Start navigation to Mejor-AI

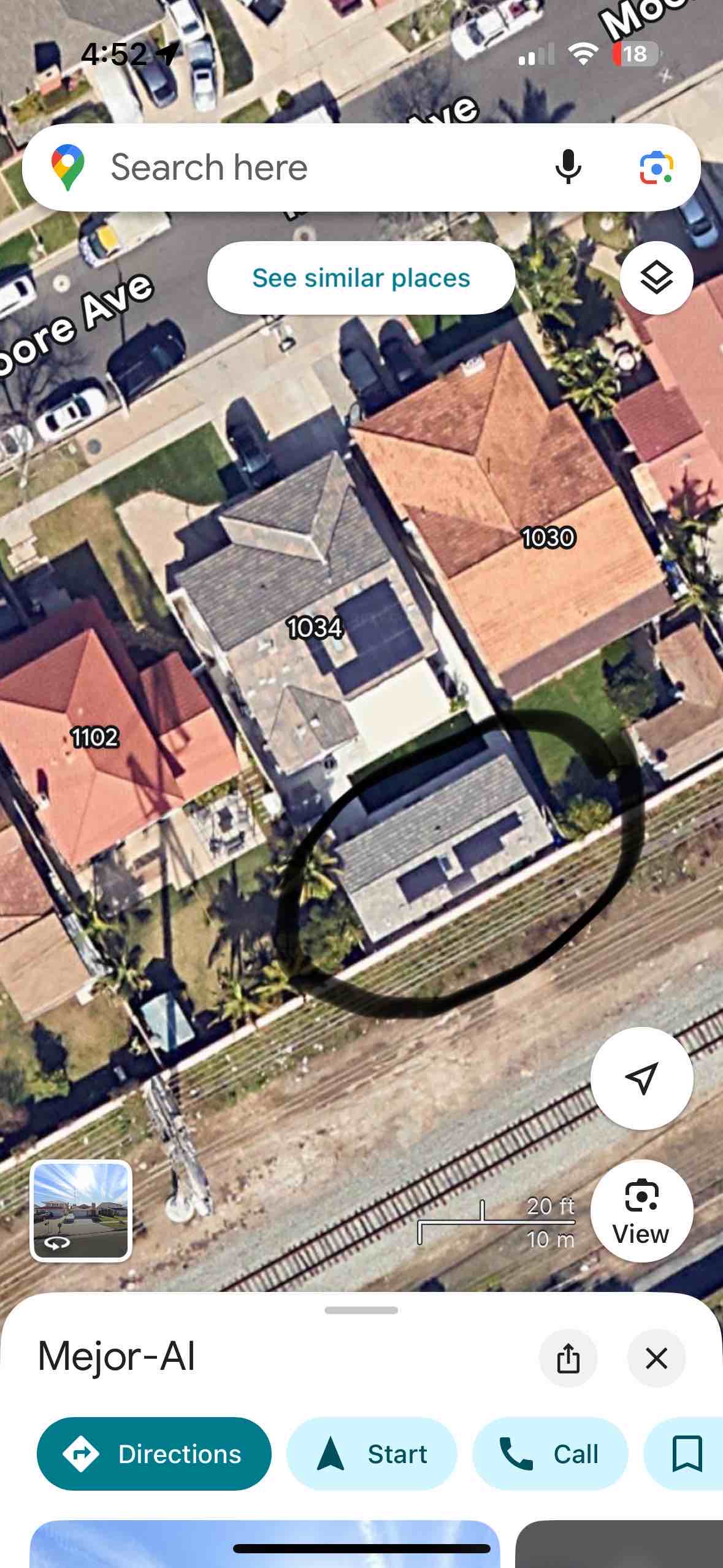[372, 1454]
